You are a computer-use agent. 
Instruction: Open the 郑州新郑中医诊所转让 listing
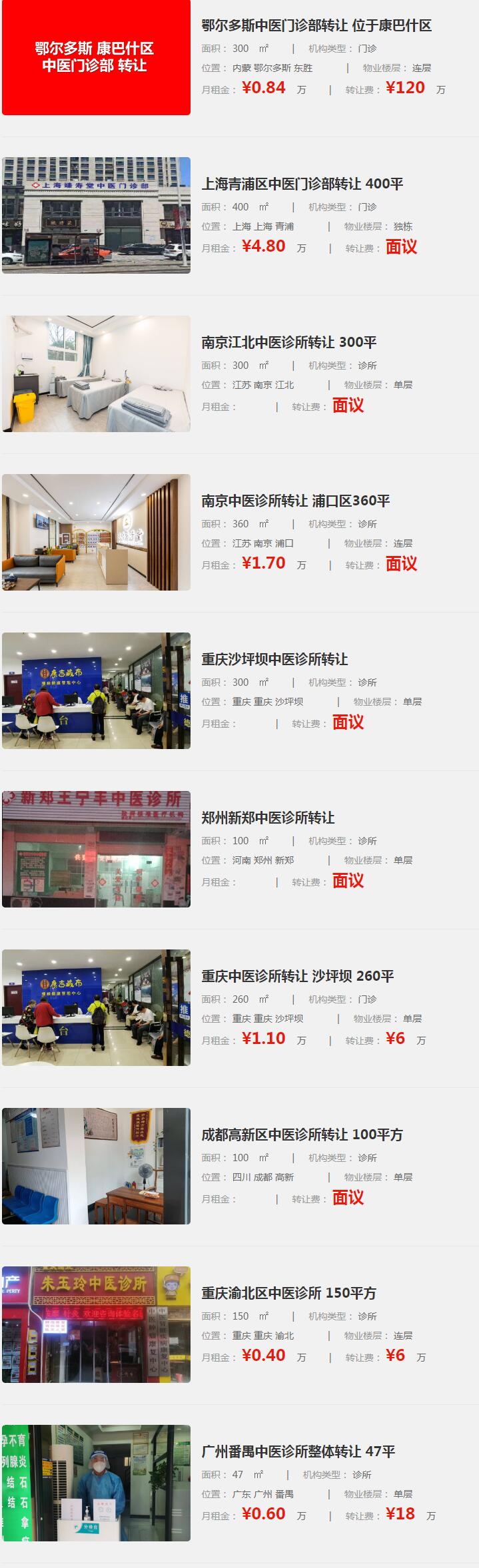268,818
